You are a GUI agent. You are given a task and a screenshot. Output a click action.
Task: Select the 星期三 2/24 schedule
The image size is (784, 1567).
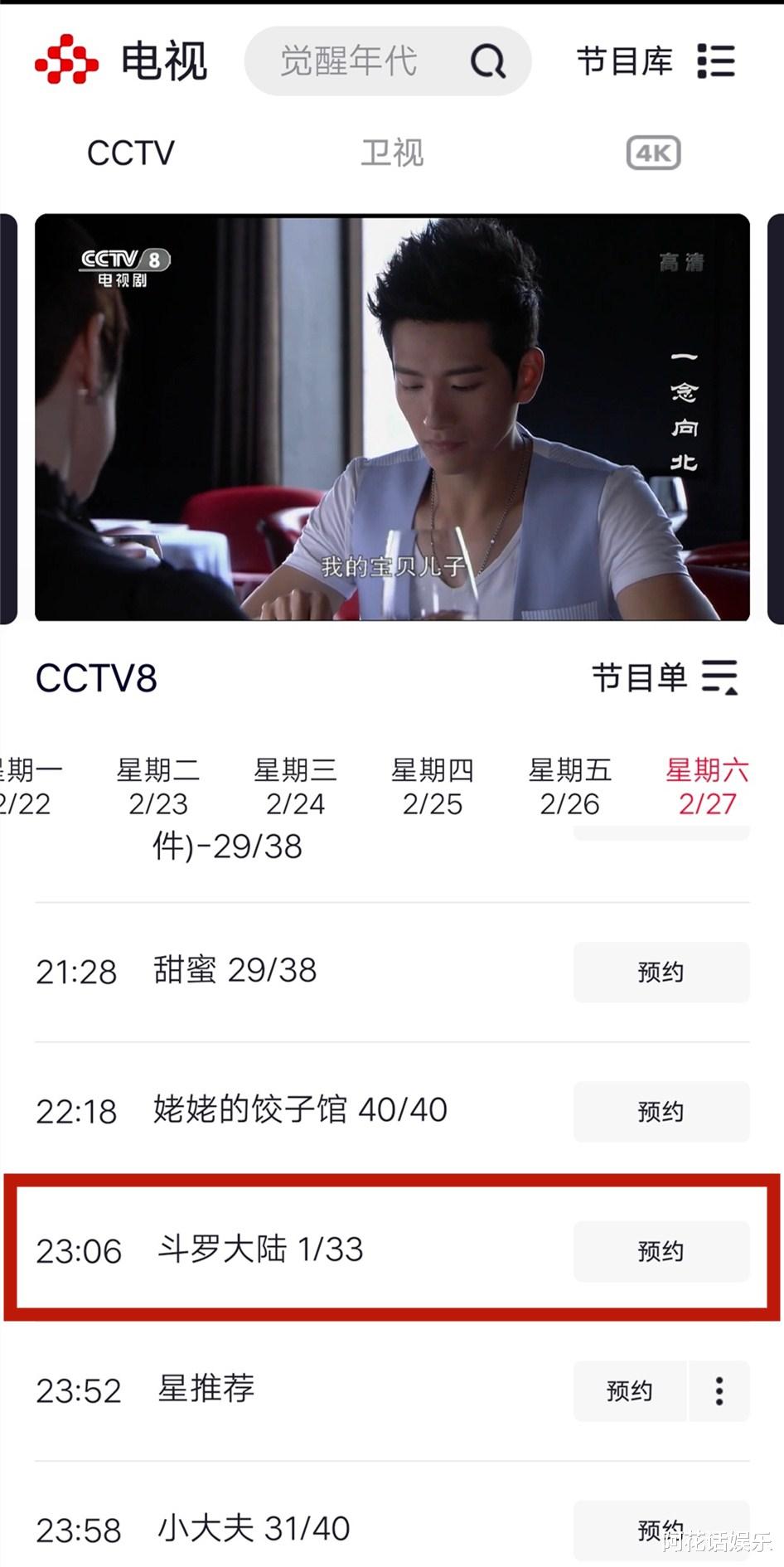pyautogui.click(x=296, y=785)
